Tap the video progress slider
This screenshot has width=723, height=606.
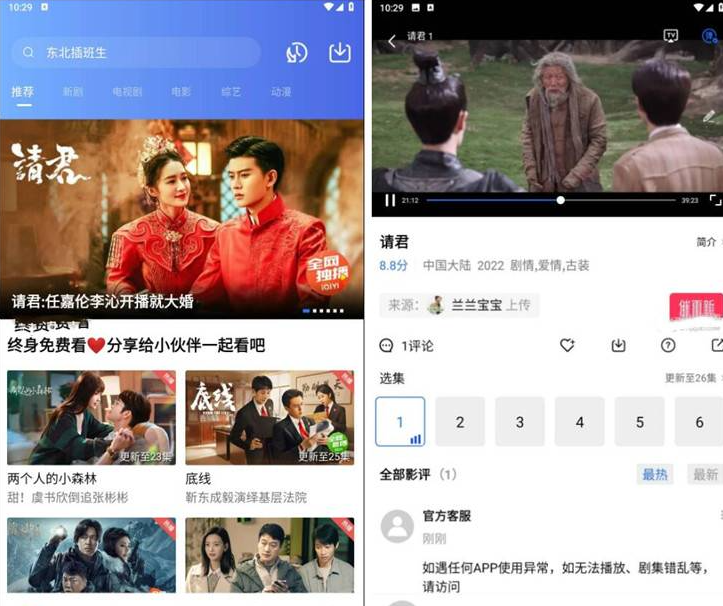pos(560,200)
